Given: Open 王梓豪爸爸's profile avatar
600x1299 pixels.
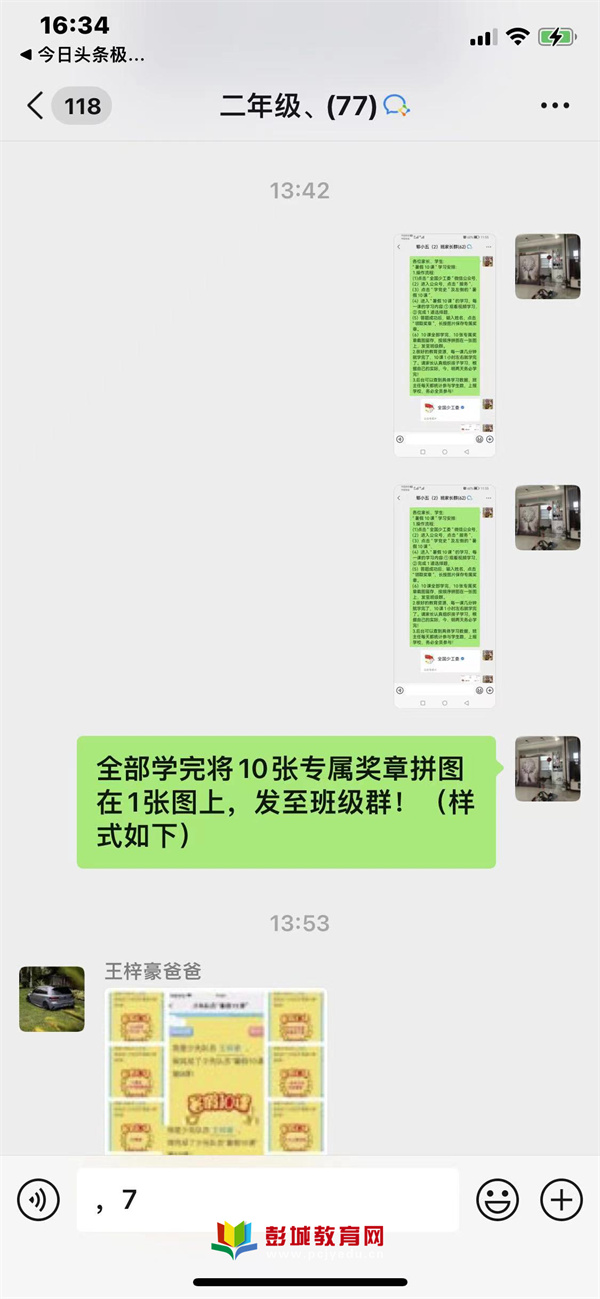Looking at the screenshot, I should 52,1000.
